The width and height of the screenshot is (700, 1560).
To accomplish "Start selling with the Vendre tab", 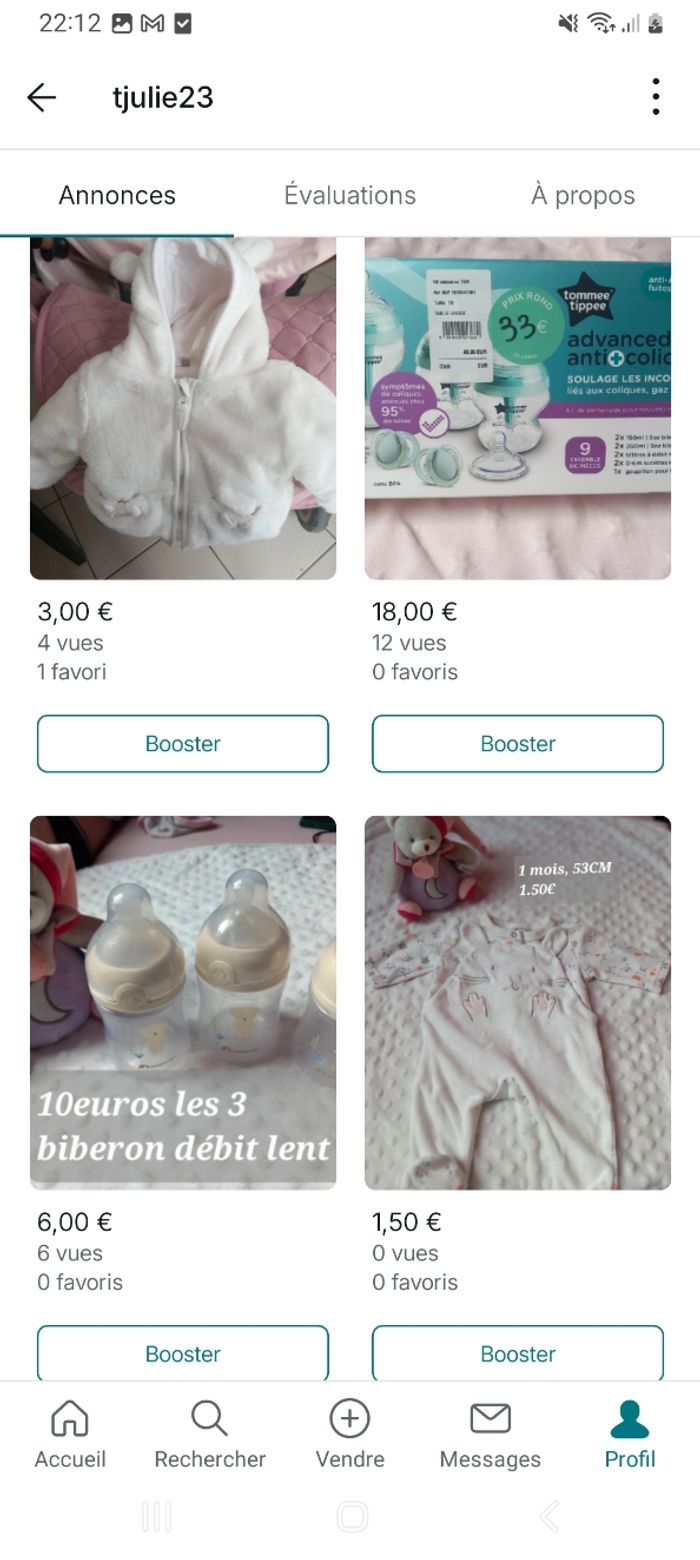I will pyautogui.click(x=350, y=1434).
